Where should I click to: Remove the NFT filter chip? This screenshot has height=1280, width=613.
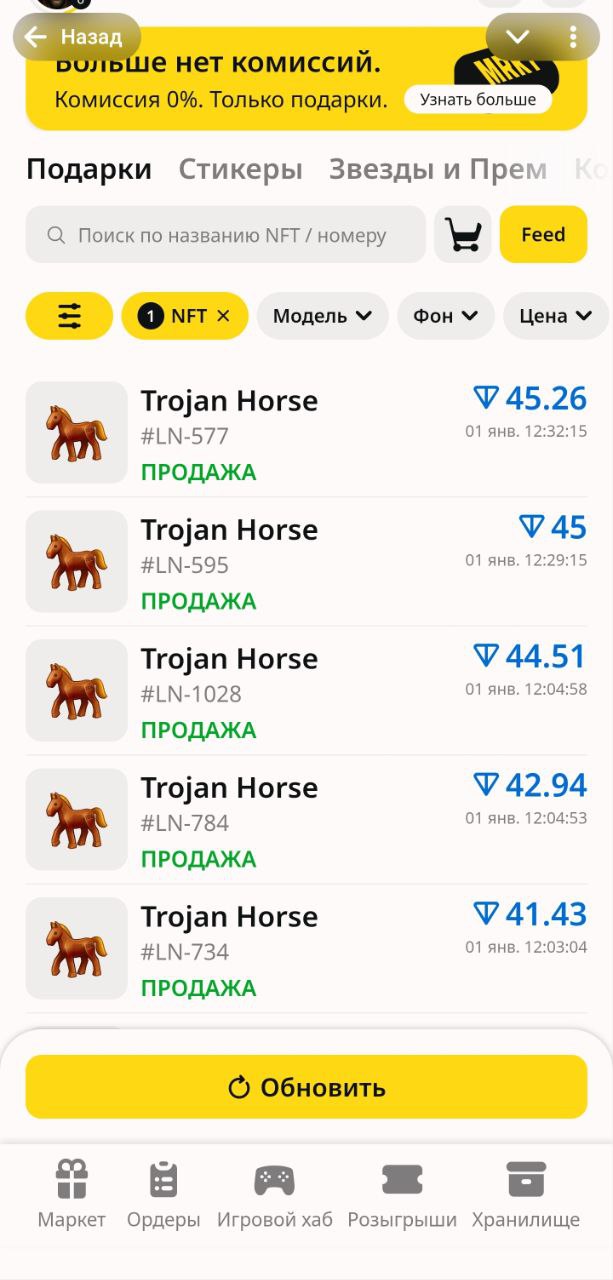click(223, 316)
